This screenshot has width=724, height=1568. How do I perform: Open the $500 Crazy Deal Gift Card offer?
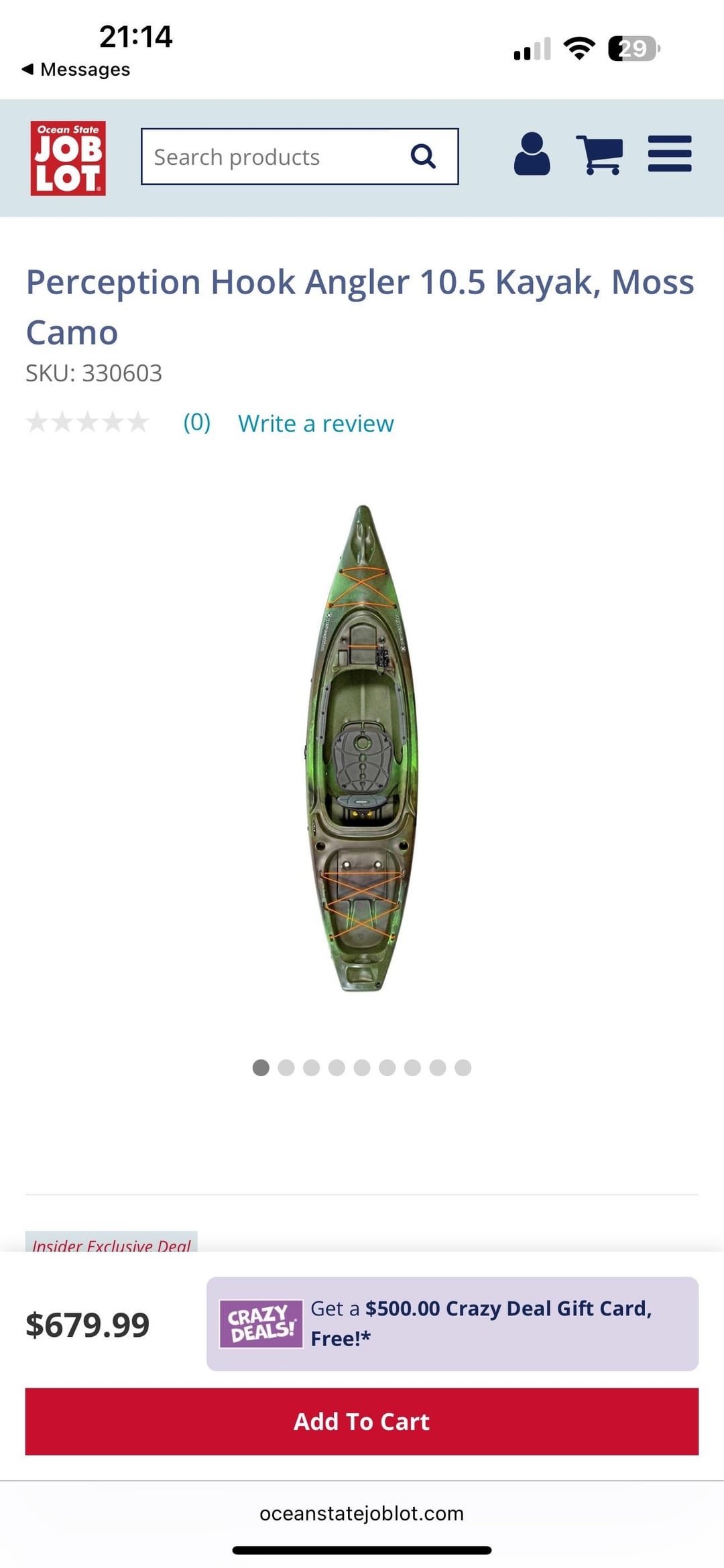452,1323
